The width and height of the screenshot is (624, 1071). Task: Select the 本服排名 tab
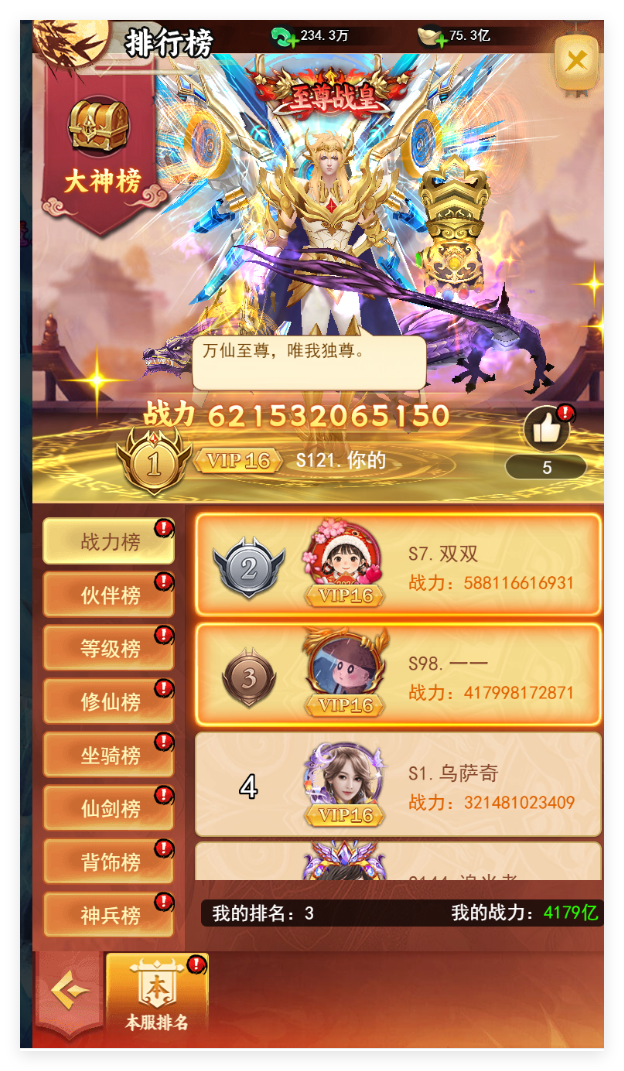(x=157, y=997)
